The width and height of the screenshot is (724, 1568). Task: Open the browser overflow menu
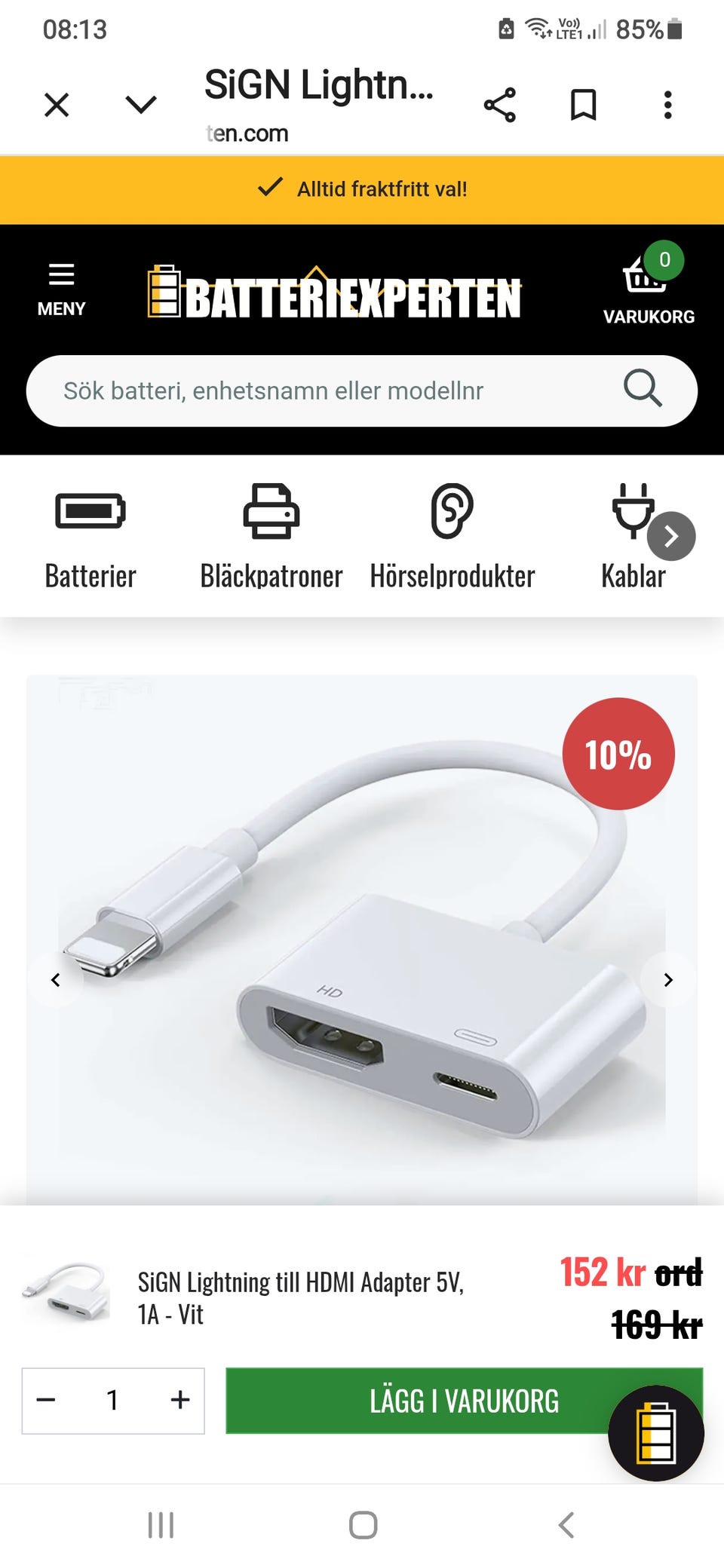(x=667, y=105)
